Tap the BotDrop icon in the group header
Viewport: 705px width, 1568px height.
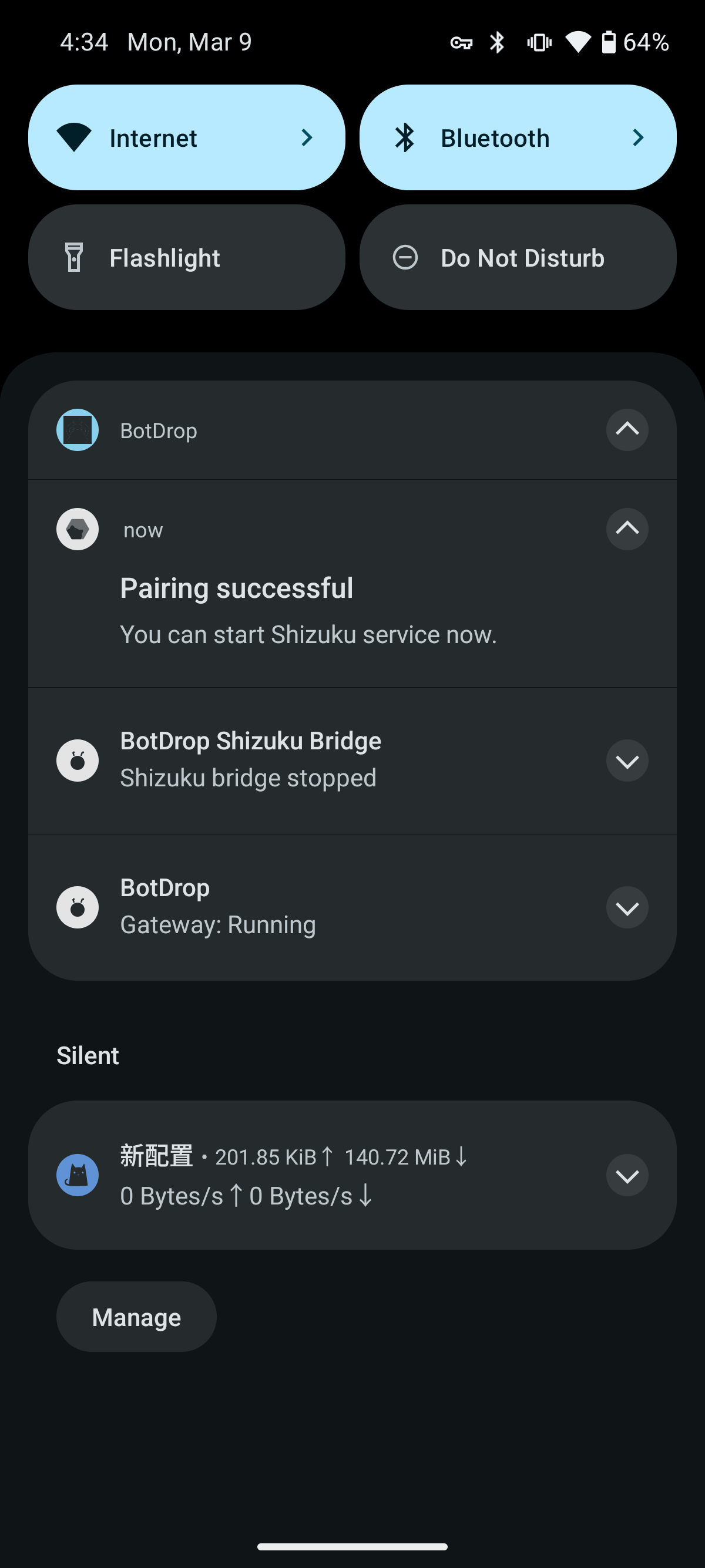78,430
